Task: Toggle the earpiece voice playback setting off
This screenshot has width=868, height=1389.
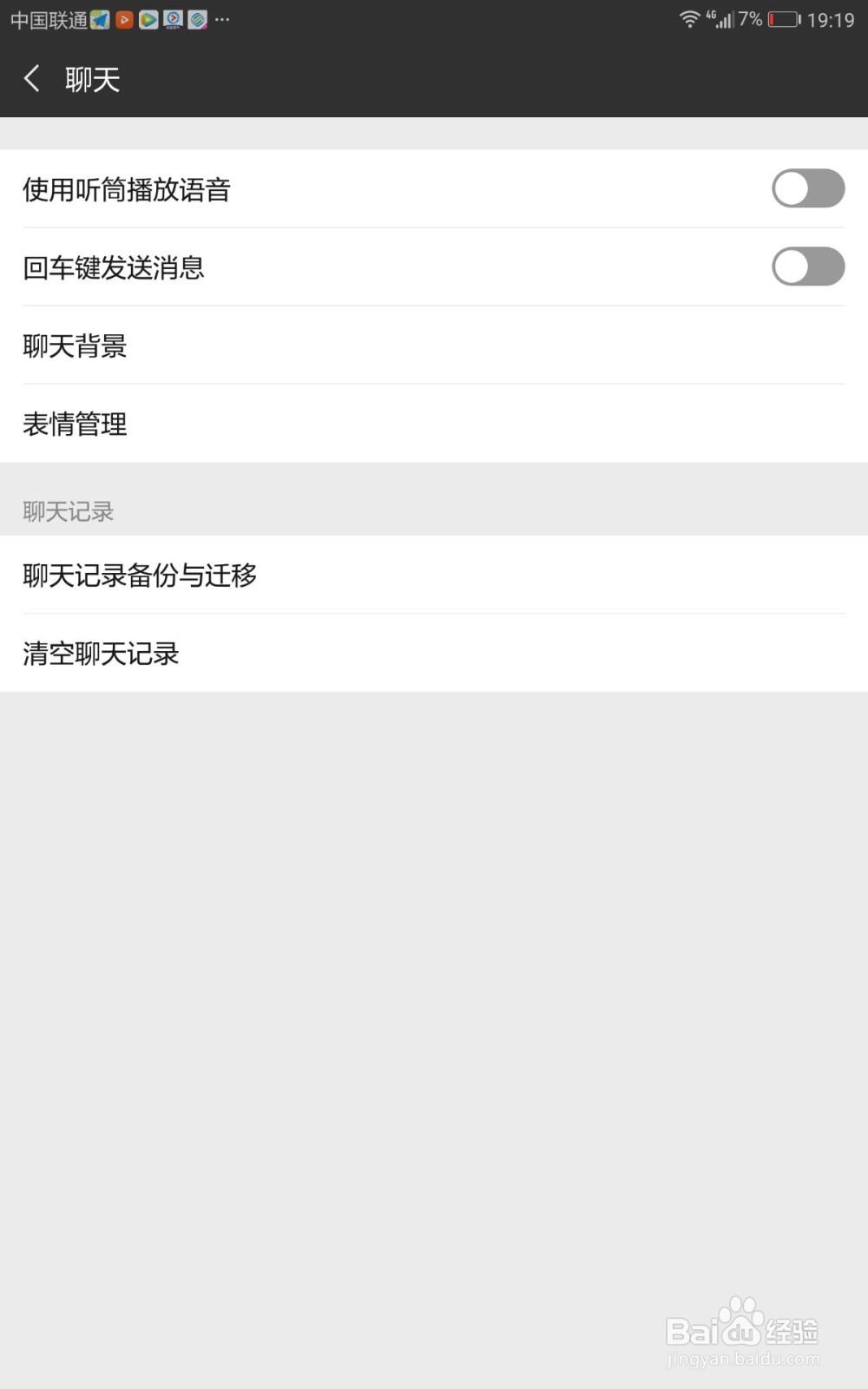Action: (x=808, y=188)
